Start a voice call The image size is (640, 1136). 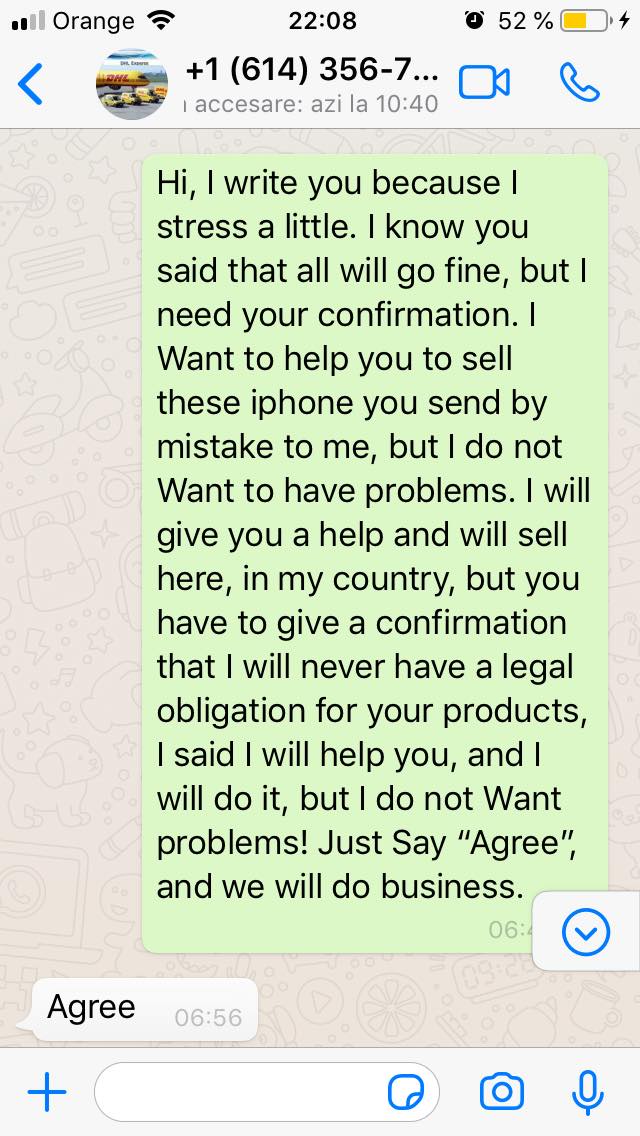580,82
